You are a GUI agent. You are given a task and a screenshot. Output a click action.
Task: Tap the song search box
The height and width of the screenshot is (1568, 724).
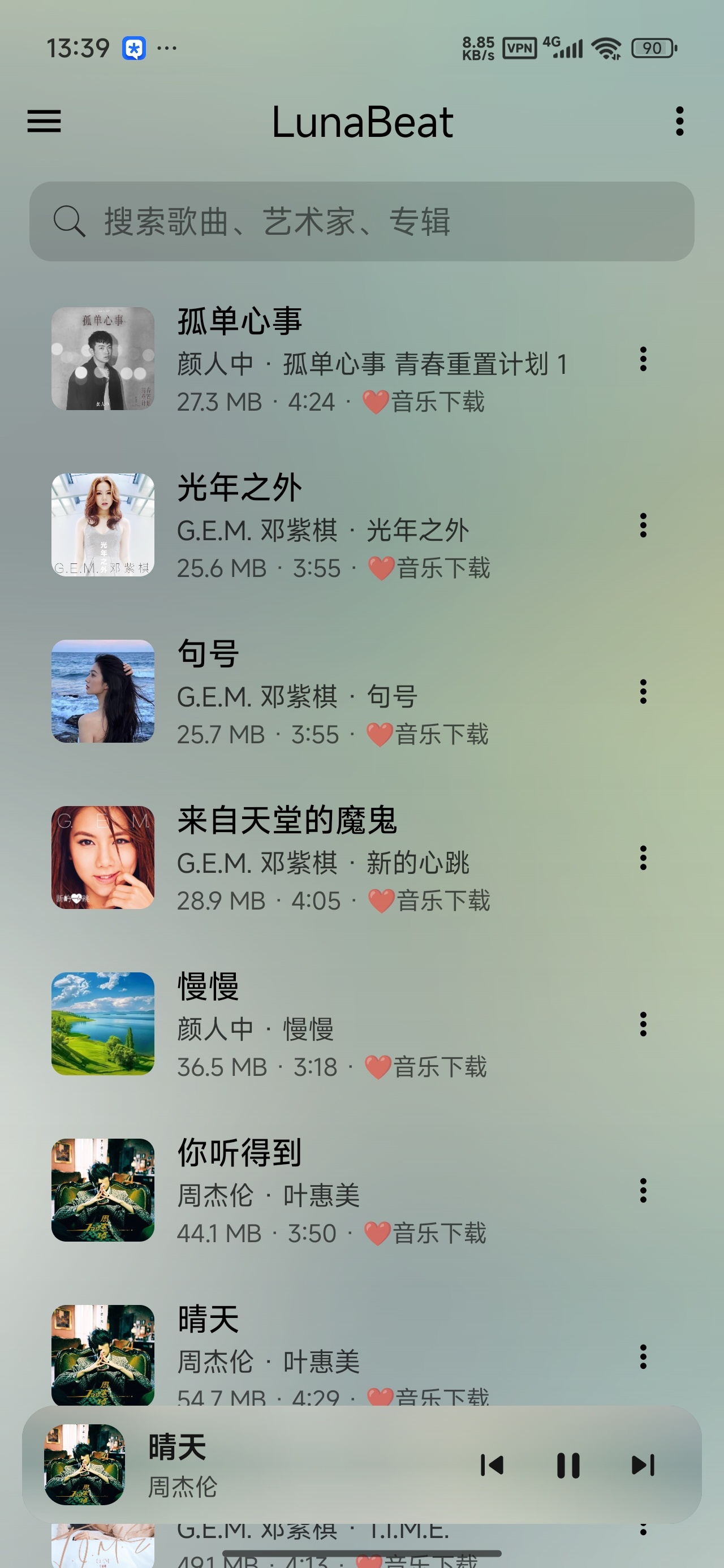pyautogui.click(x=361, y=221)
